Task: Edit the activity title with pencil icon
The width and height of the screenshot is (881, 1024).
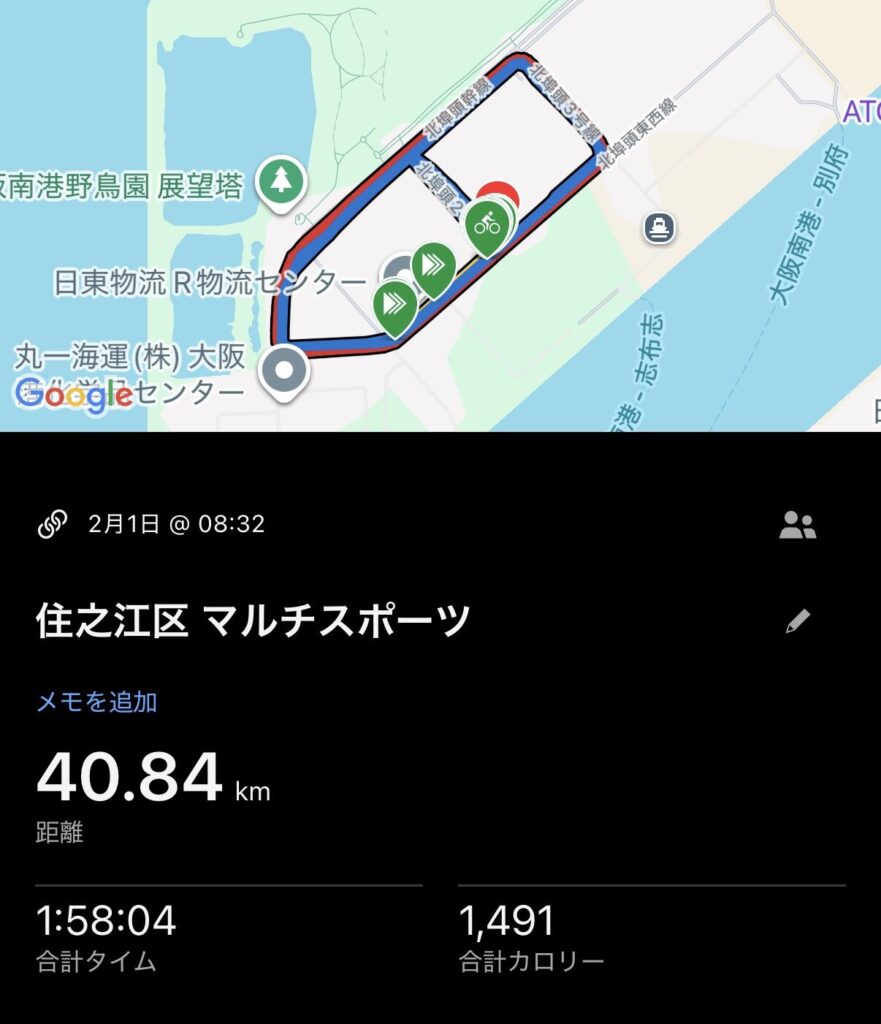Action: [x=797, y=622]
